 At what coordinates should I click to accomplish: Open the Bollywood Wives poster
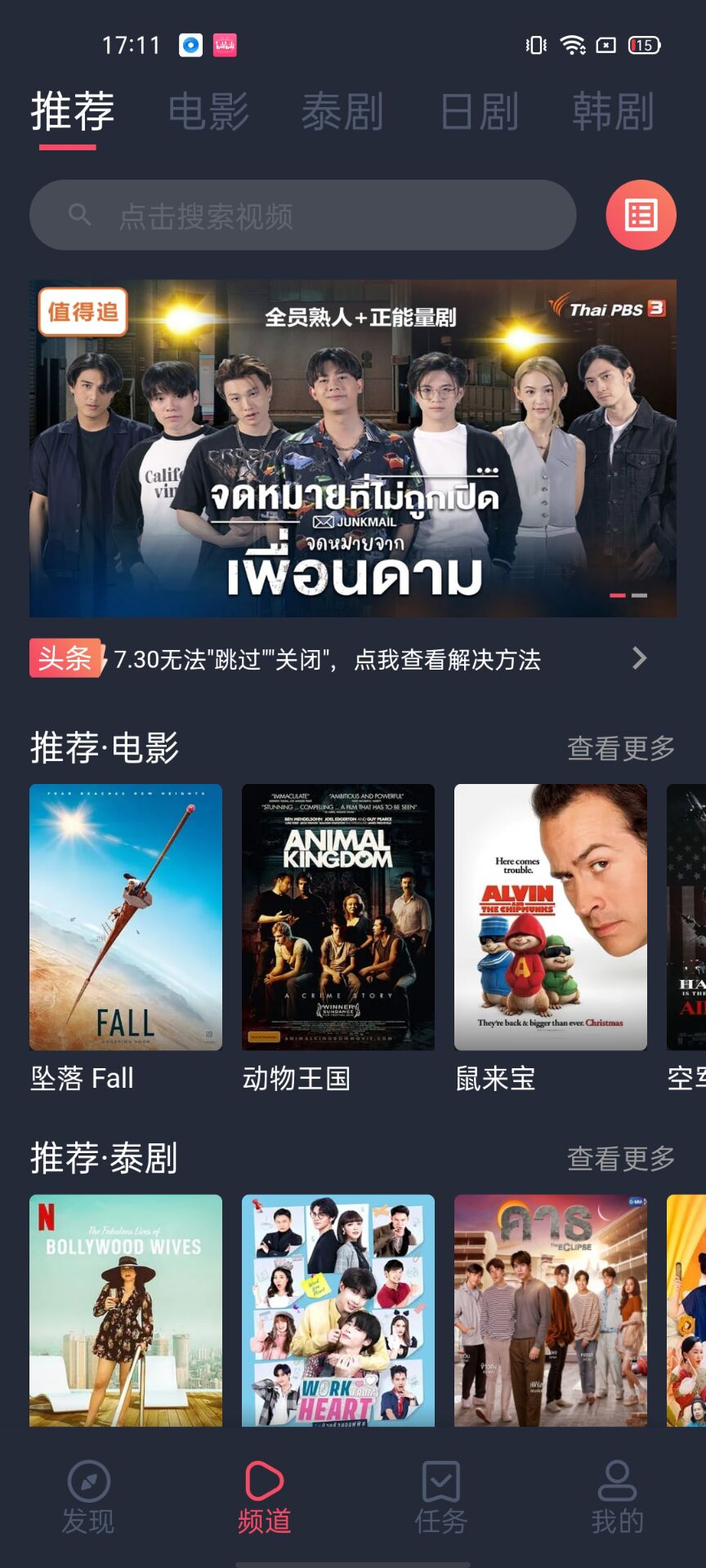pyautogui.click(x=126, y=1310)
